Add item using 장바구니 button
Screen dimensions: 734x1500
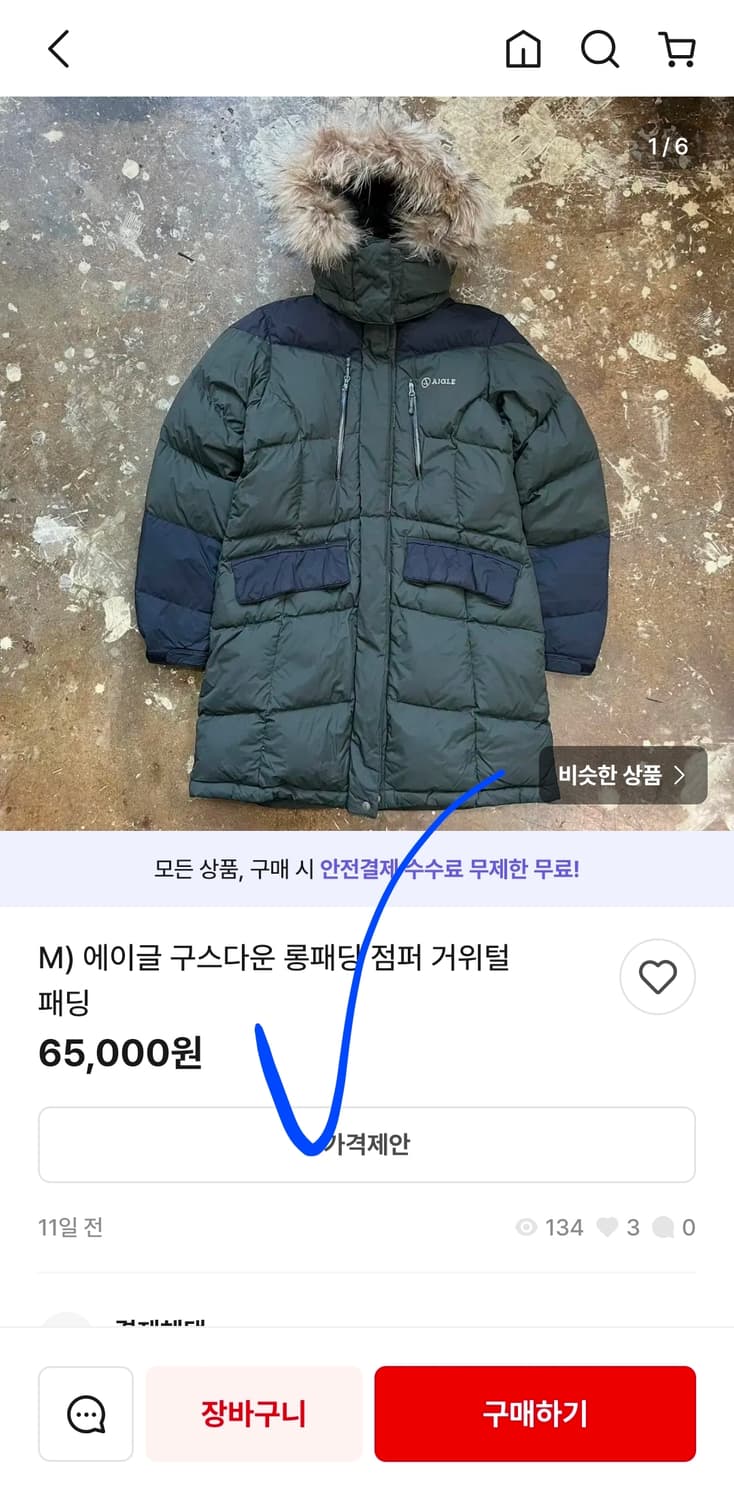[x=253, y=1413]
